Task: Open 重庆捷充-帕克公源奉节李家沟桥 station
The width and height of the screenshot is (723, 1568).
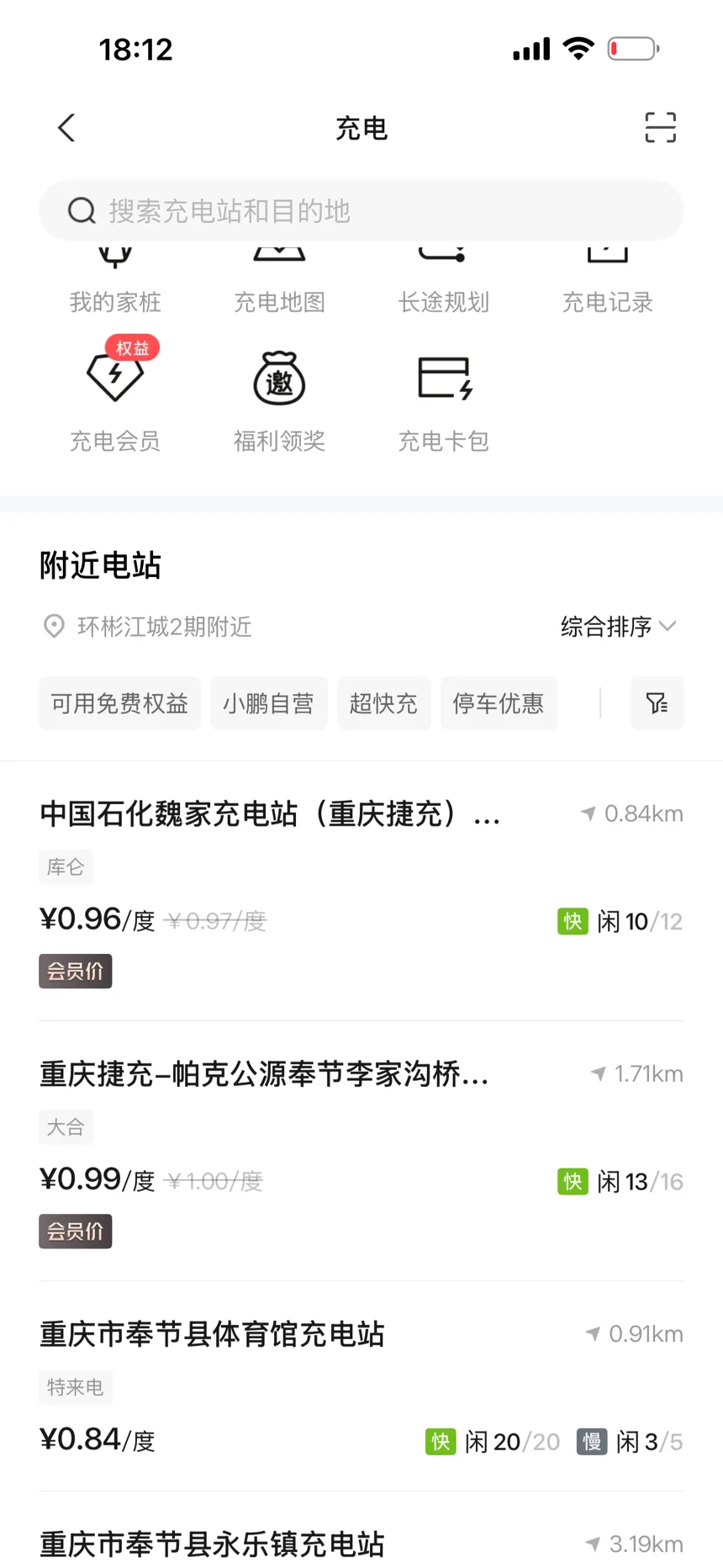Action: point(361,1152)
